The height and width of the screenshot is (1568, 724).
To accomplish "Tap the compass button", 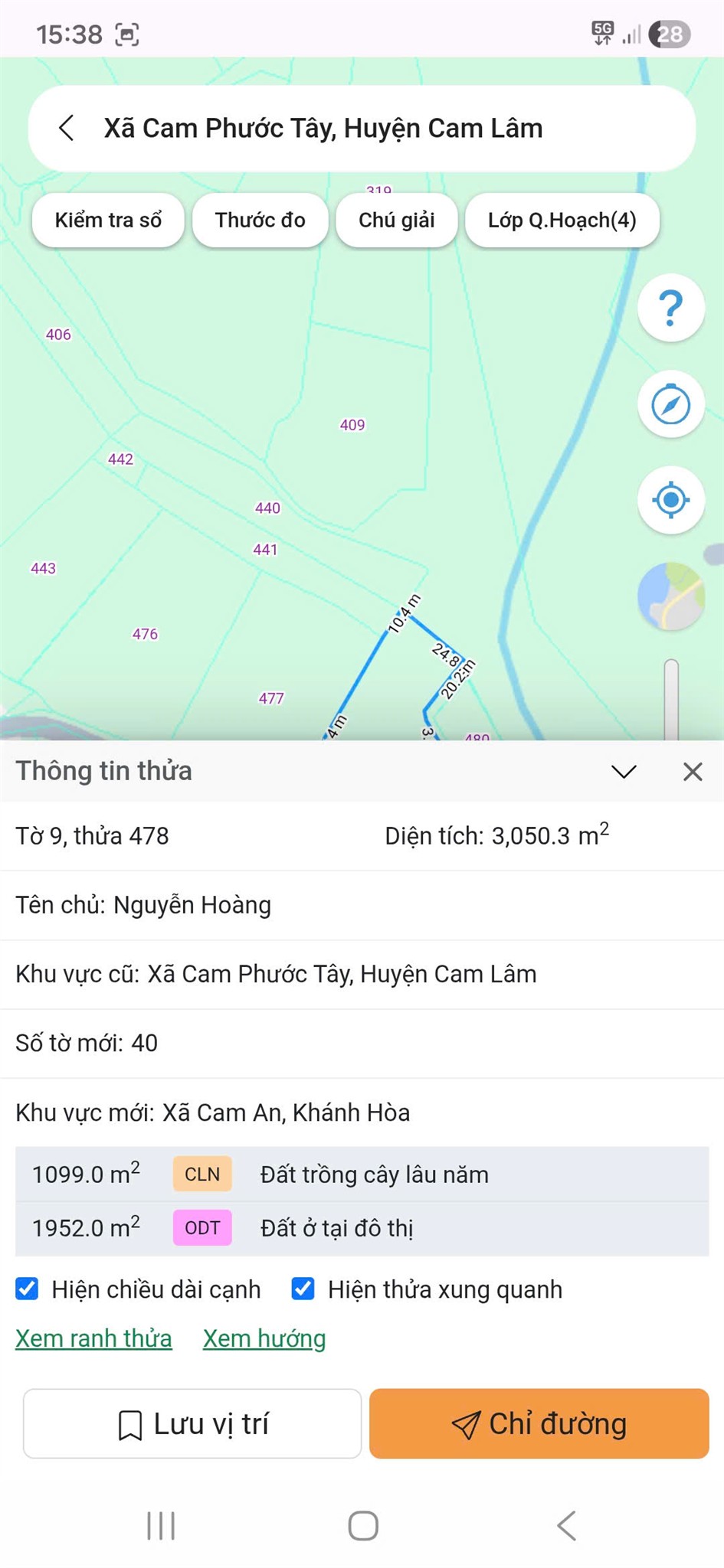I will (x=670, y=404).
